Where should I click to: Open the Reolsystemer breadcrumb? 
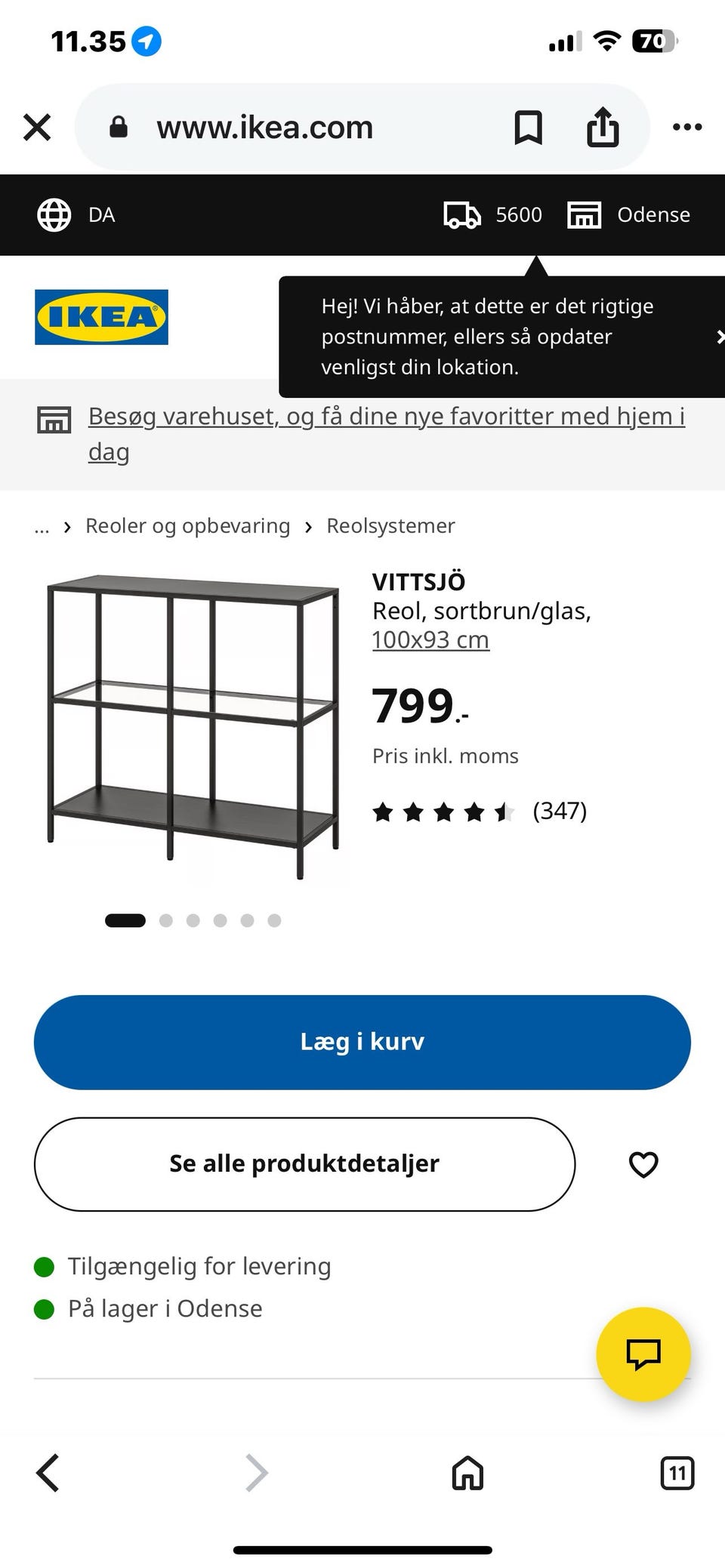[x=390, y=526]
